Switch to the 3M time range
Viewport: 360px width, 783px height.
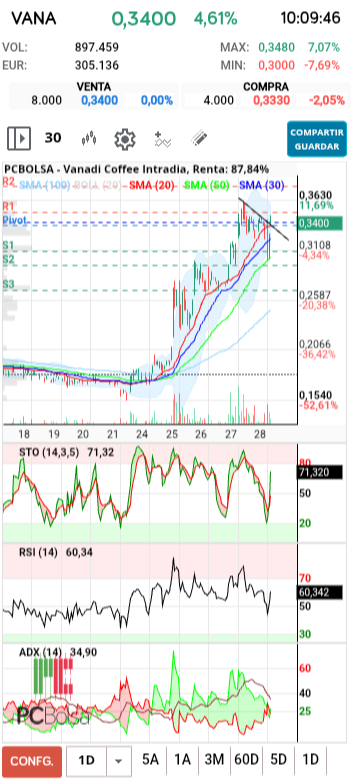coord(214,760)
